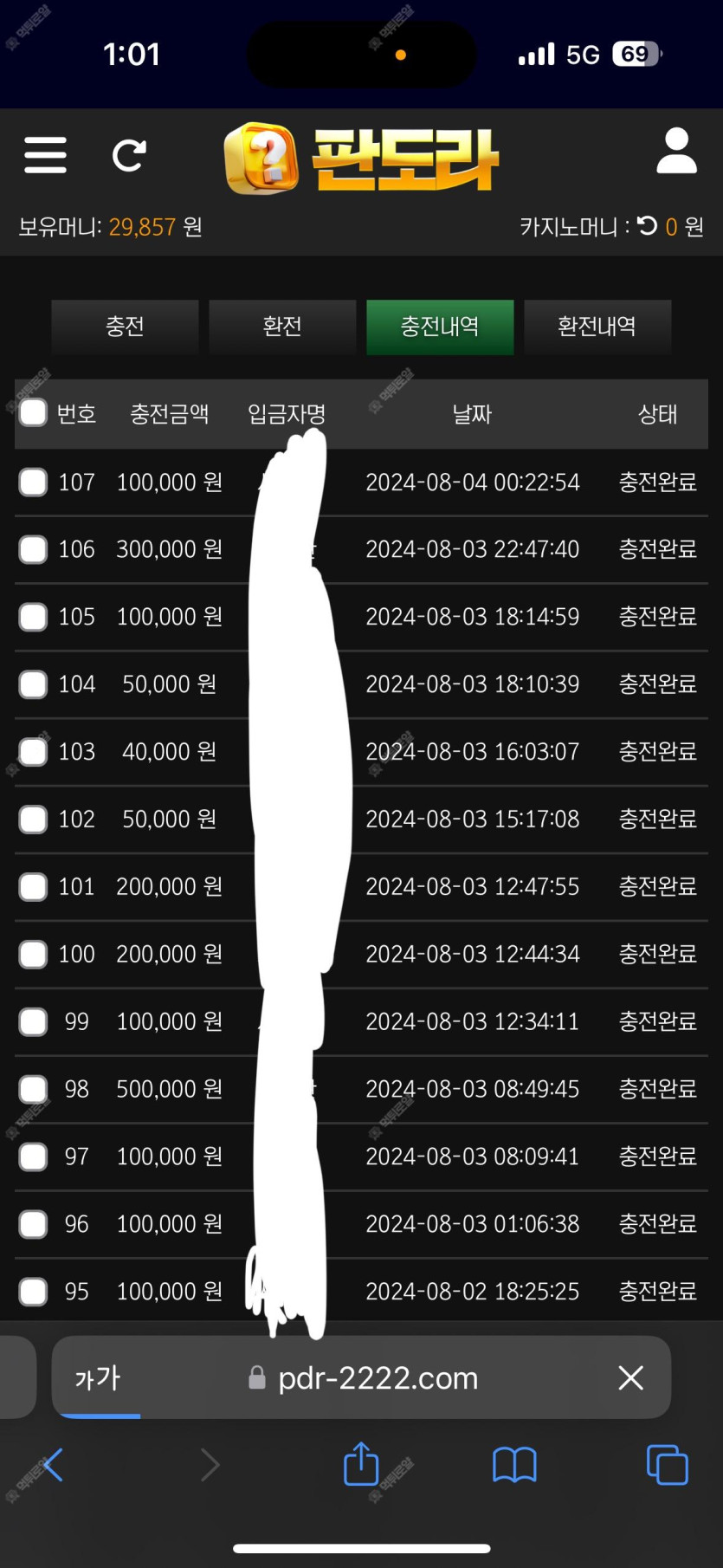Open the user profile icon

click(x=676, y=152)
